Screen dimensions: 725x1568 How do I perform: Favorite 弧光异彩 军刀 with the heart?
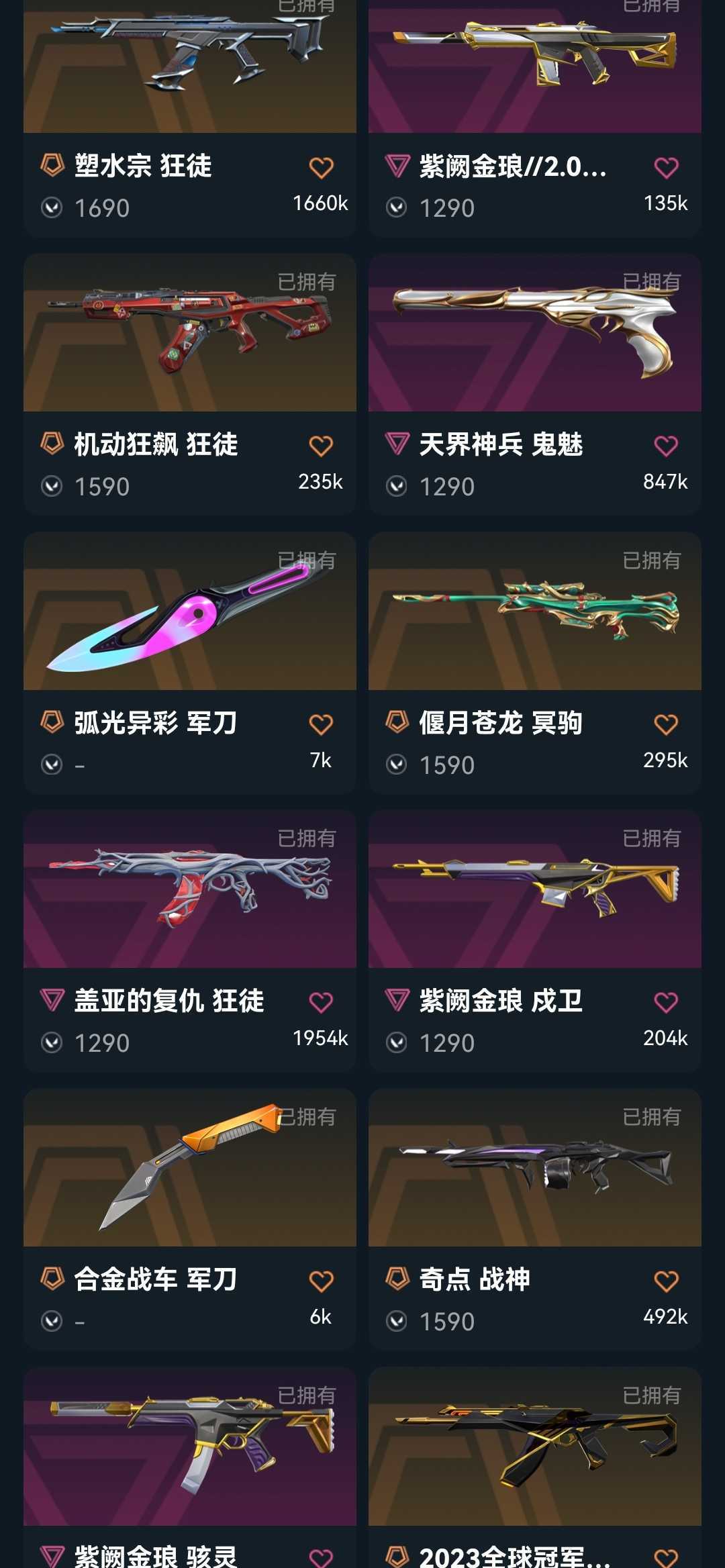click(x=321, y=725)
